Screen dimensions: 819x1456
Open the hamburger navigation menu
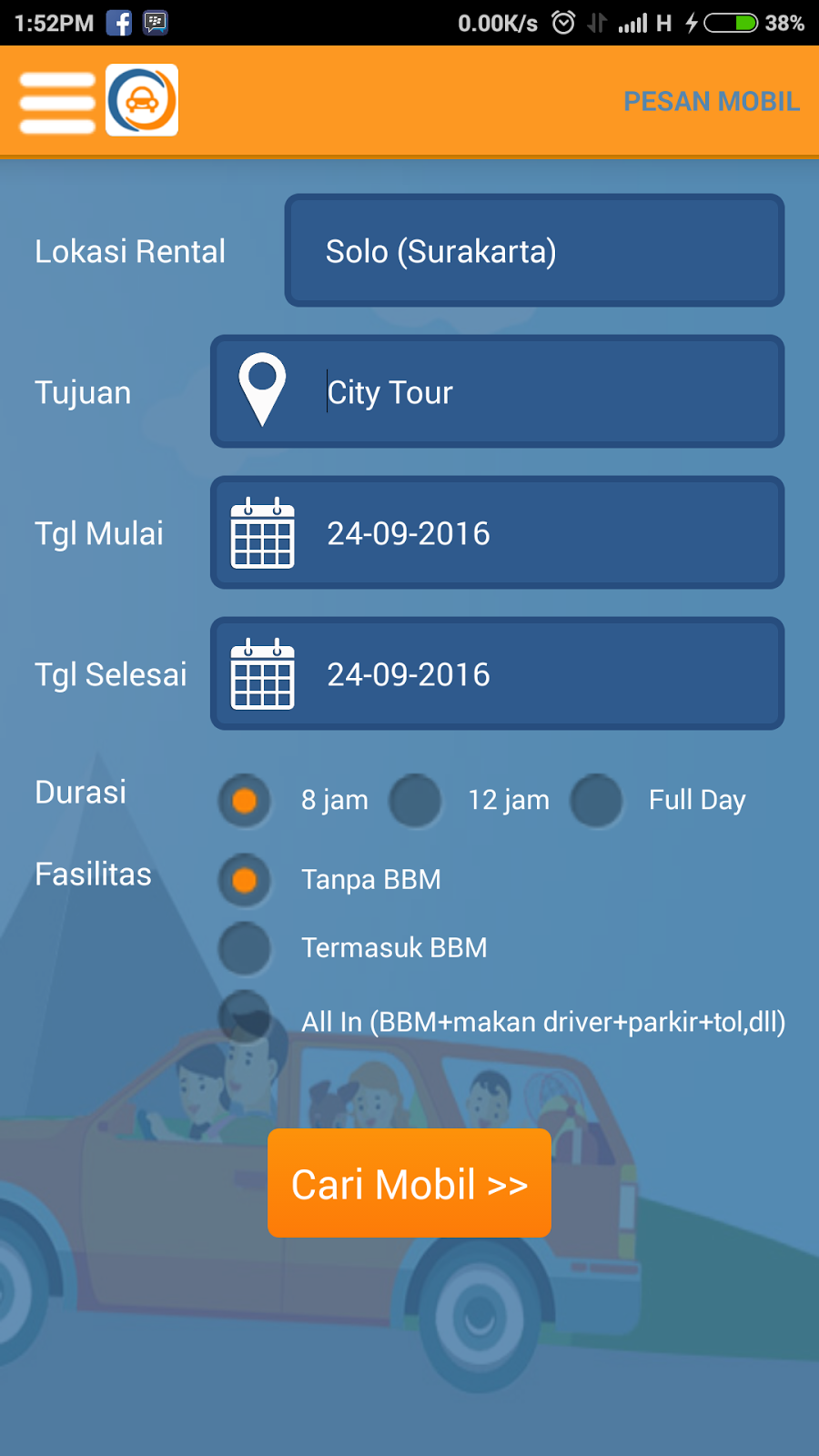click(56, 100)
